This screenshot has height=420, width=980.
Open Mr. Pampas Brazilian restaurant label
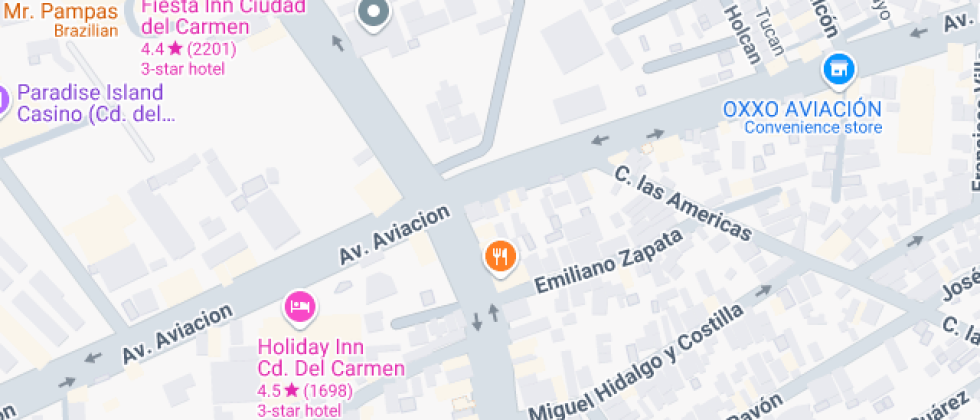(x=61, y=19)
